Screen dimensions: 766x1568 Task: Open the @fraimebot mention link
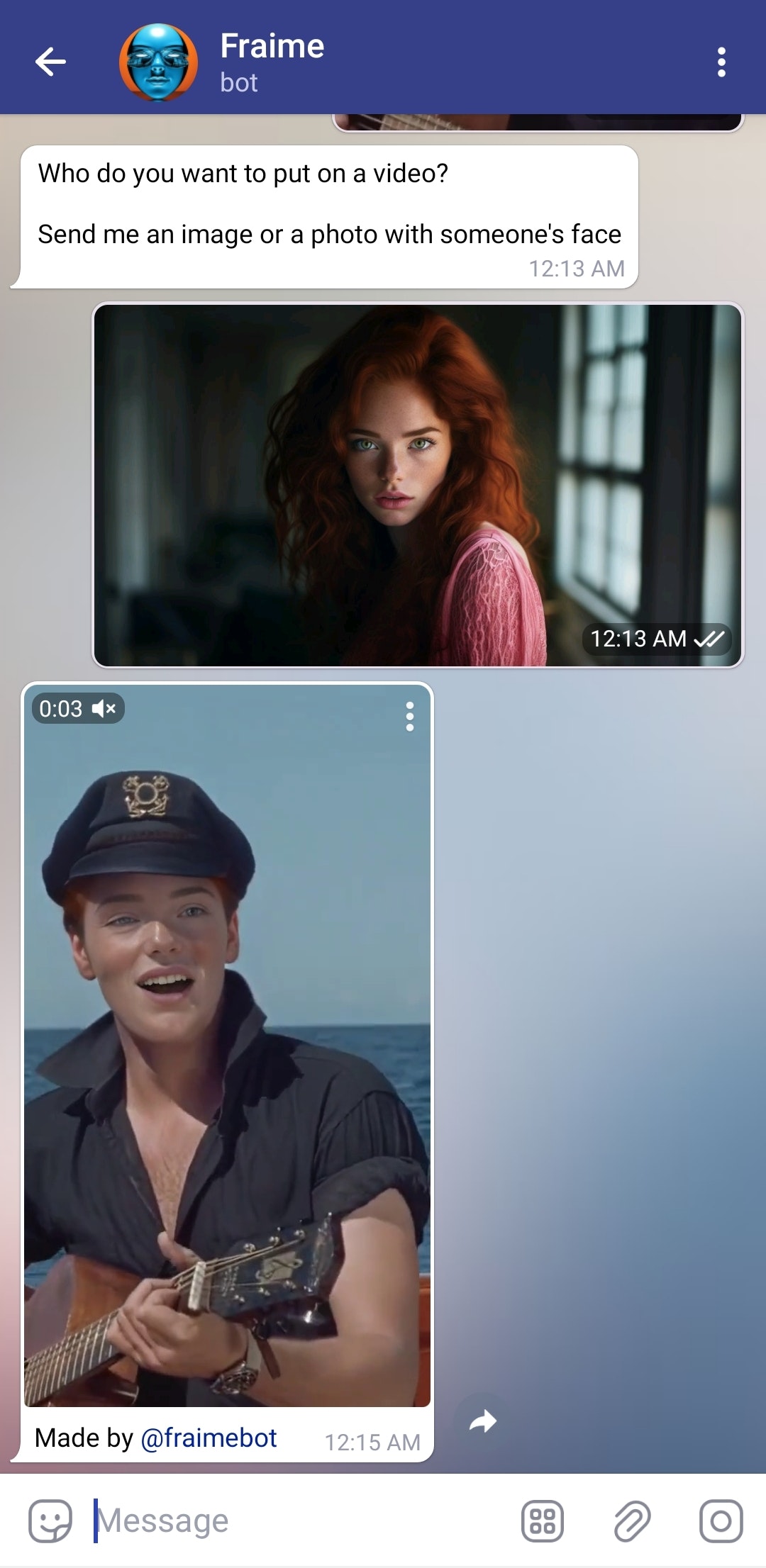coord(209,1438)
